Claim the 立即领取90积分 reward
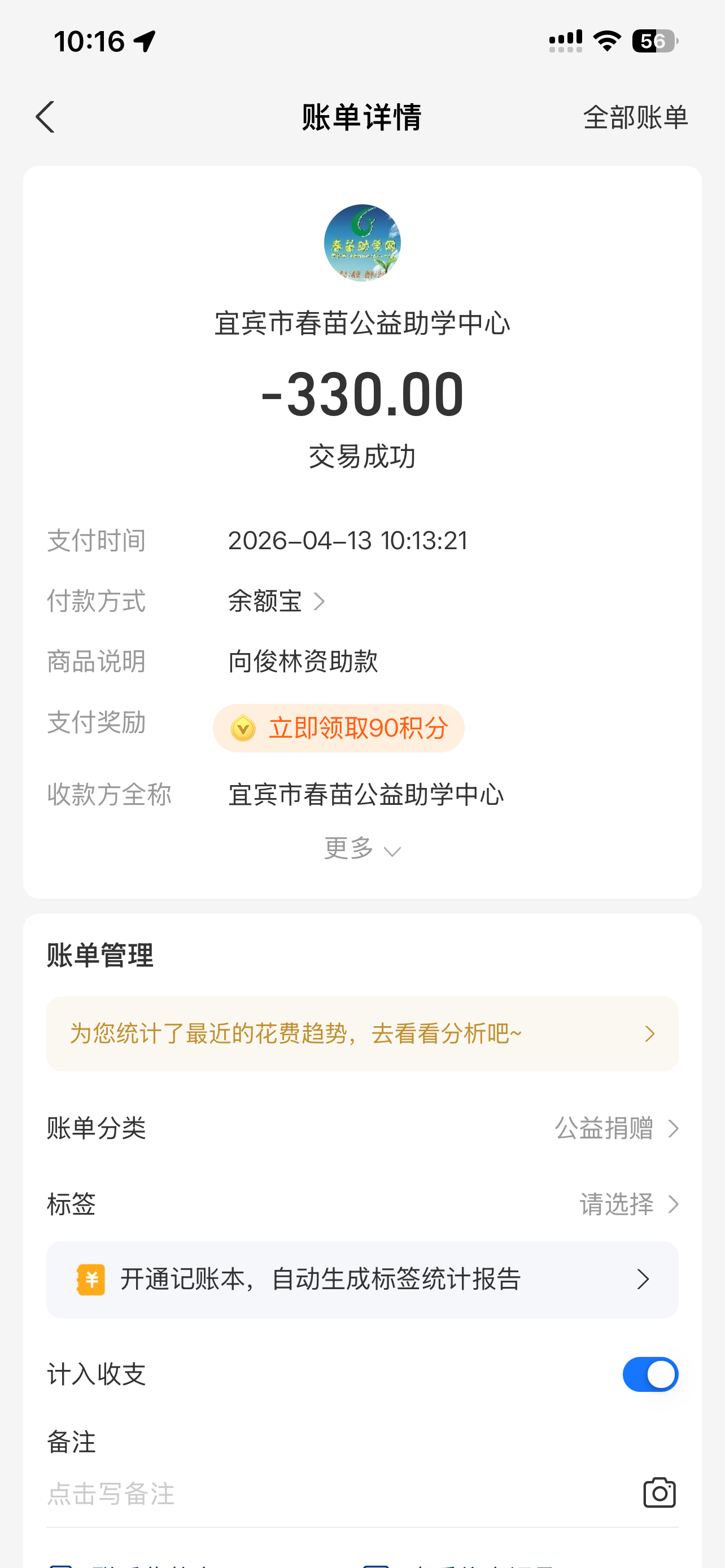Viewport: 725px width, 1568px height. tap(338, 728)
